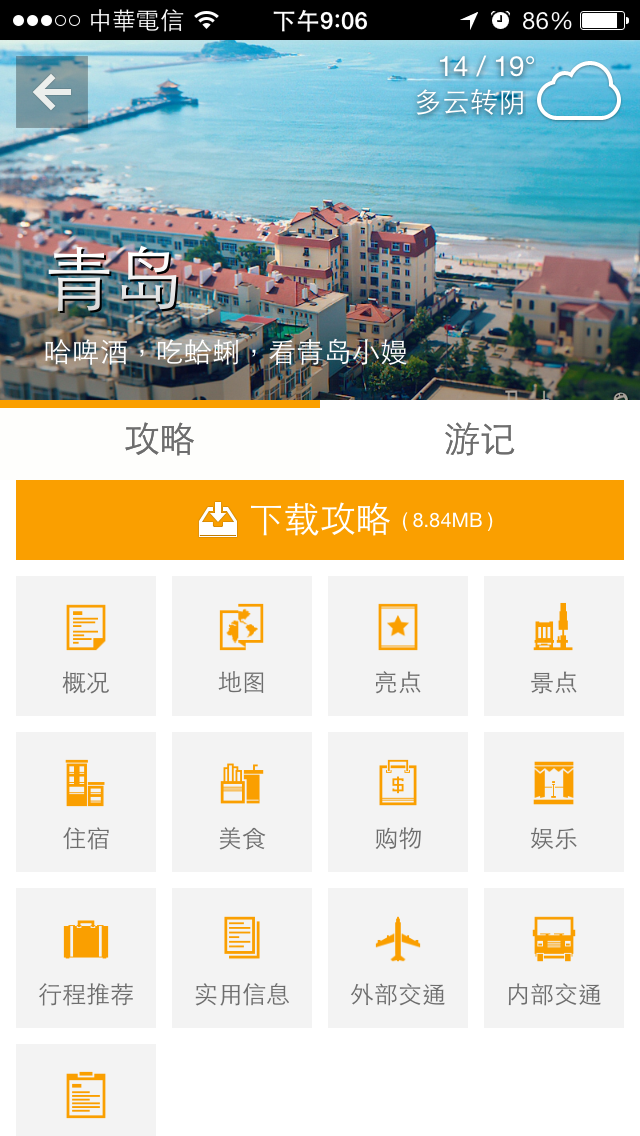Open the 景点 attractions tile

554,646
